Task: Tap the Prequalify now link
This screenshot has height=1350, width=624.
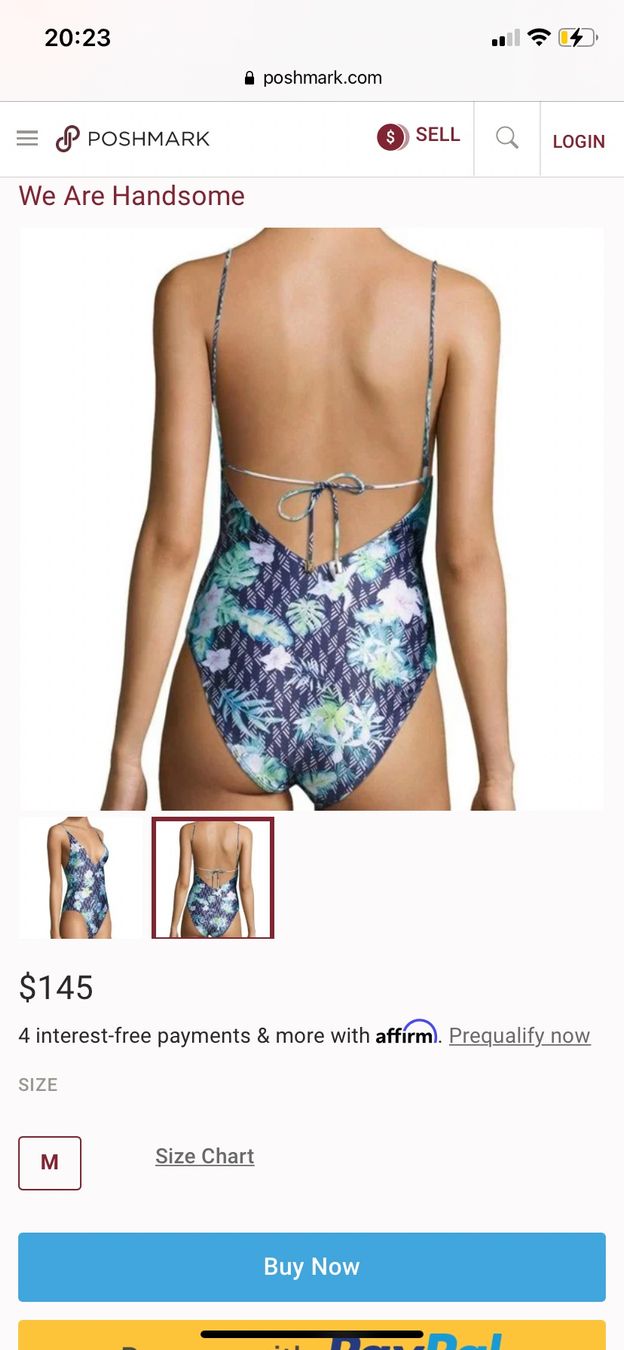Action: (x=519, y=1036)
